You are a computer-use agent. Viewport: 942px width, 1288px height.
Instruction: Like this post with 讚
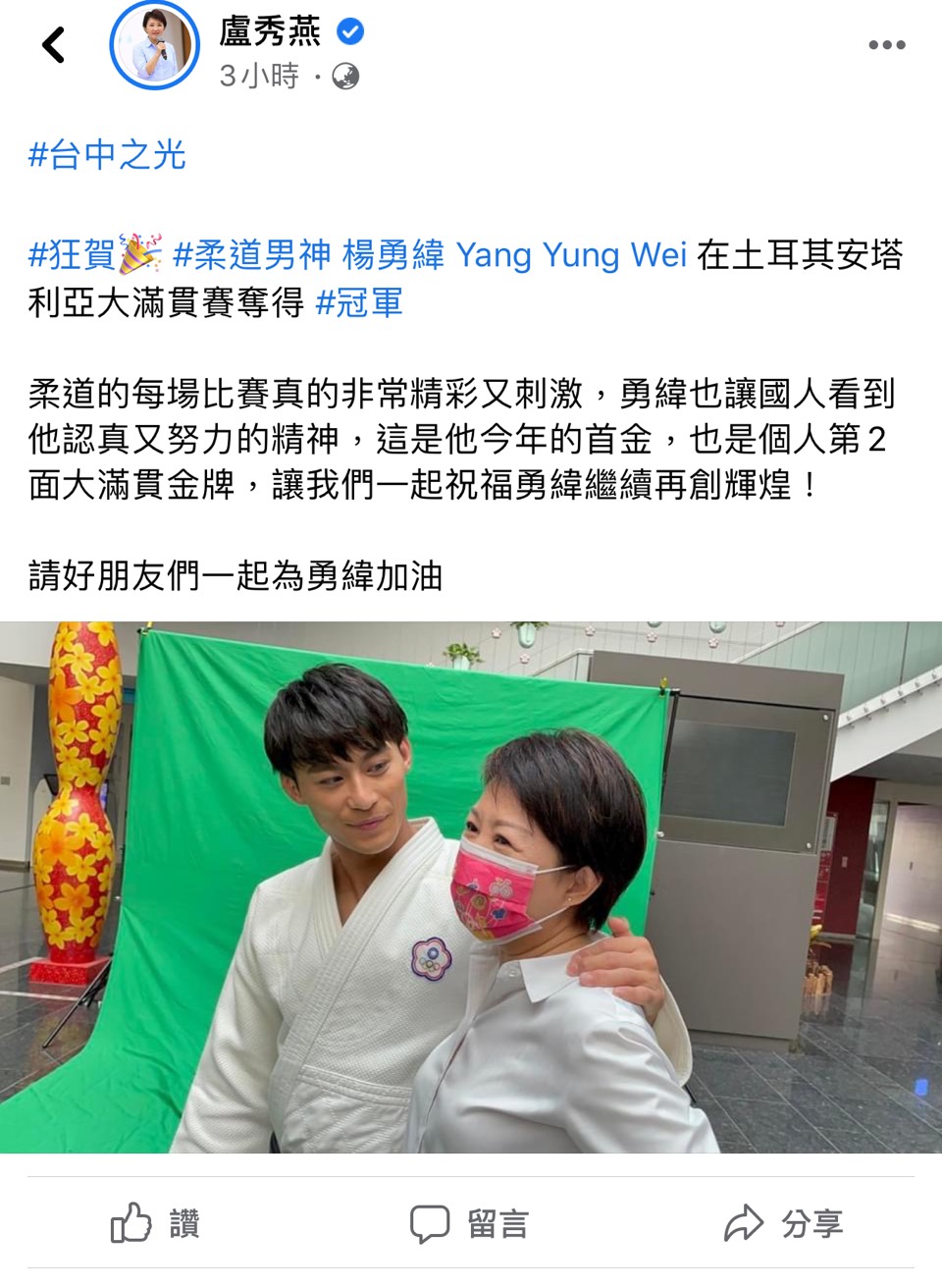[155, 1223]
